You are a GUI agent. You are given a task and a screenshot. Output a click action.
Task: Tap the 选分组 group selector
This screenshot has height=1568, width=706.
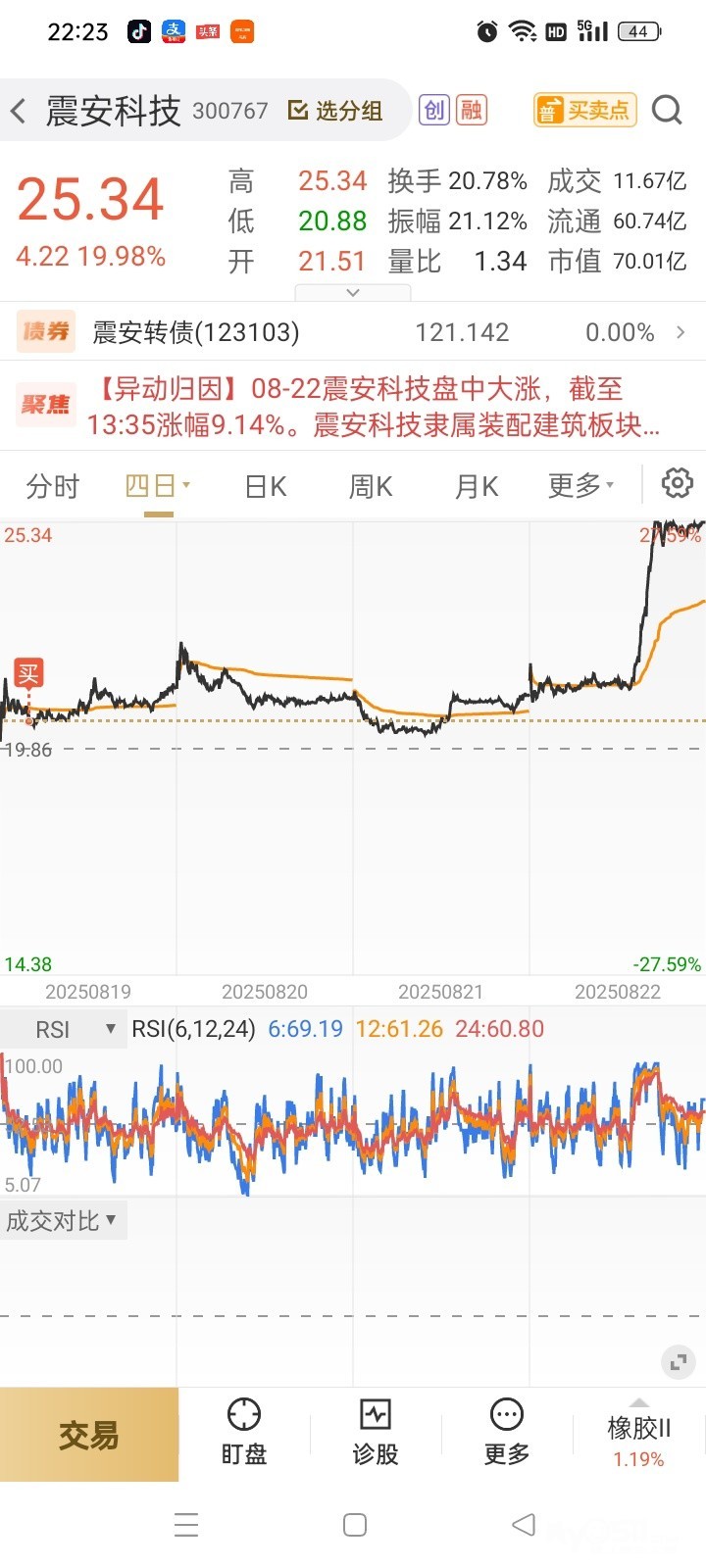pos(336,111)
